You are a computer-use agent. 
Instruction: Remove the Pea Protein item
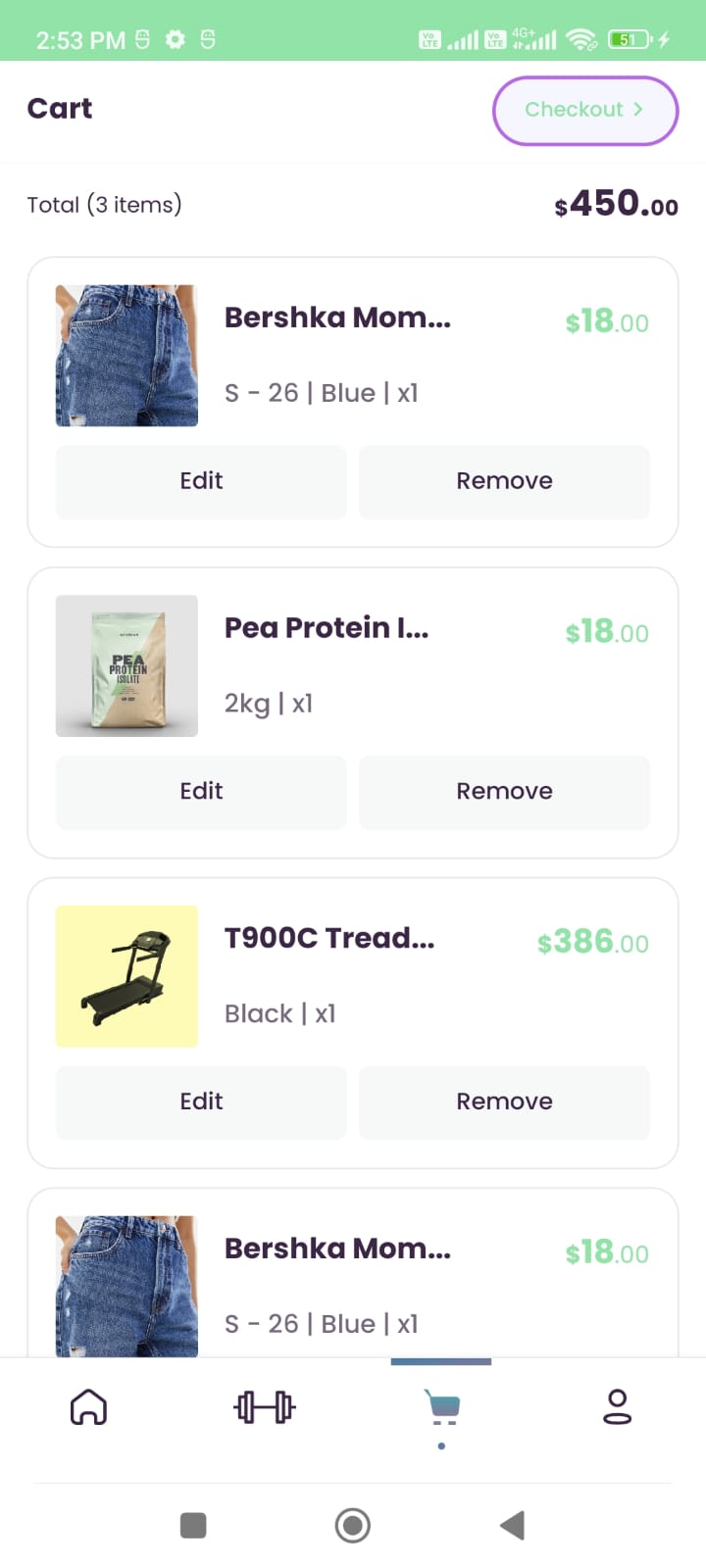click(504, 791)
